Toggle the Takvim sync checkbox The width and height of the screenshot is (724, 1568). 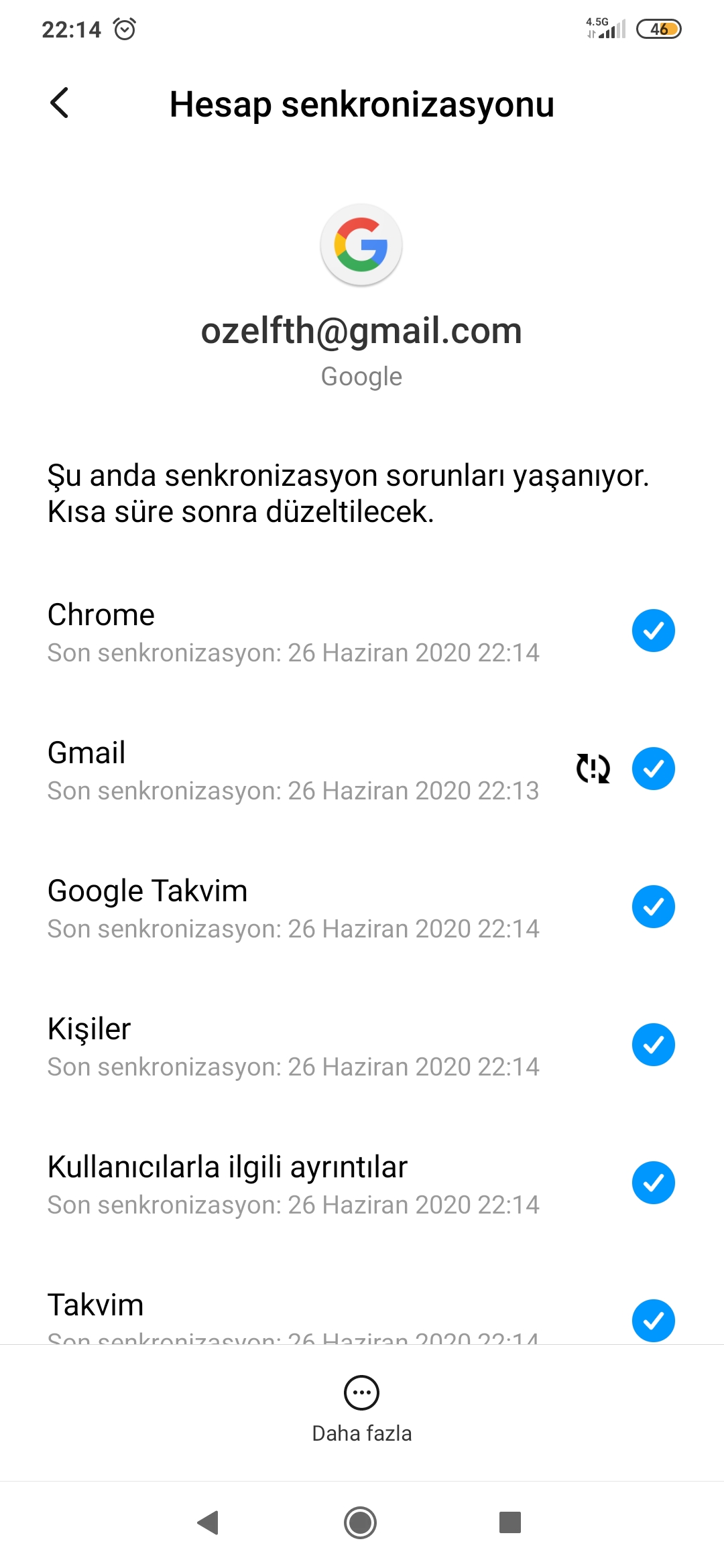click(x=653, y=1321)
